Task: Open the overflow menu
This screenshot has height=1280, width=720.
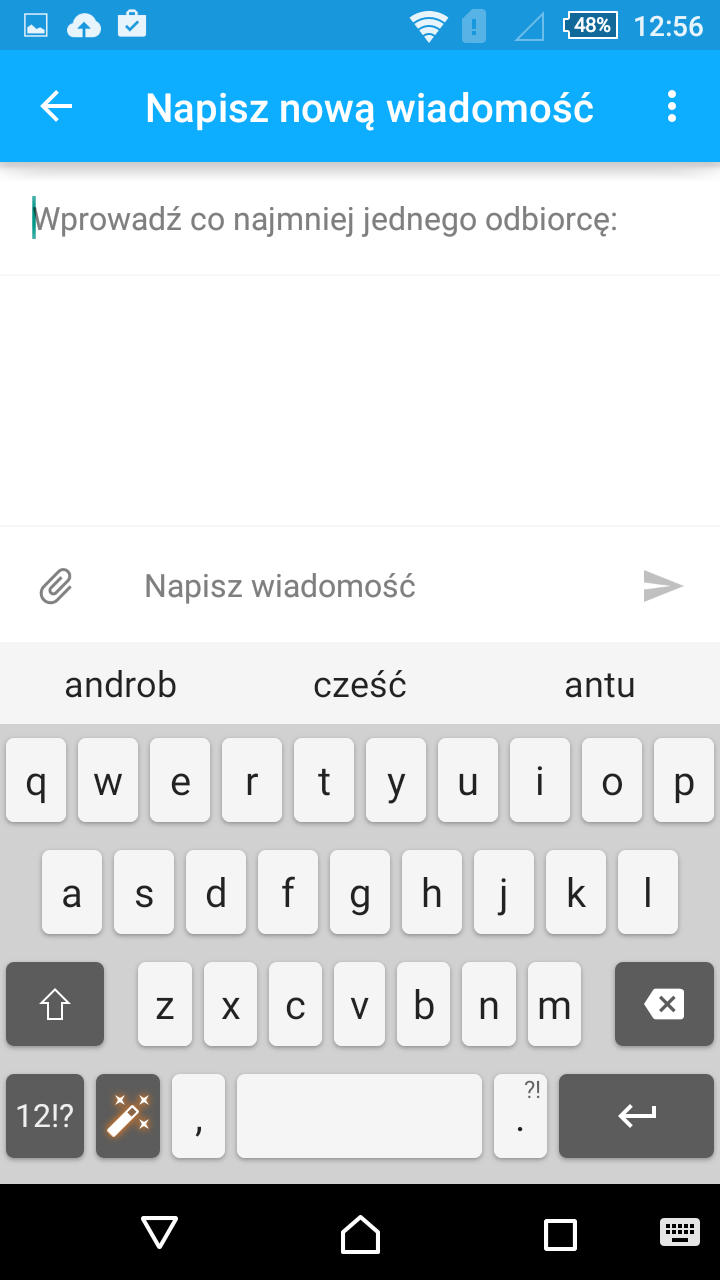Action: tap(671, 106)
